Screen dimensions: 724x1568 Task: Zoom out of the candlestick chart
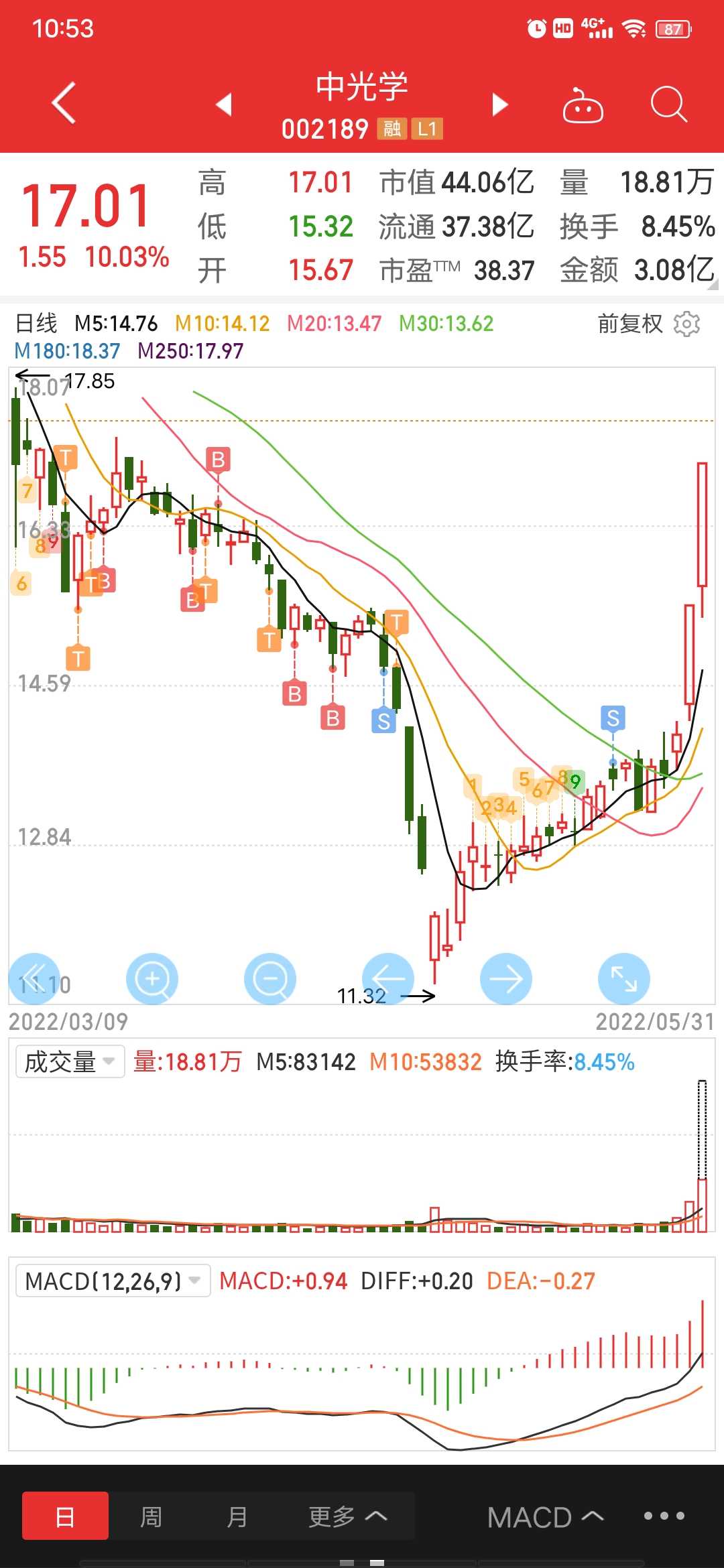(270, 978)
